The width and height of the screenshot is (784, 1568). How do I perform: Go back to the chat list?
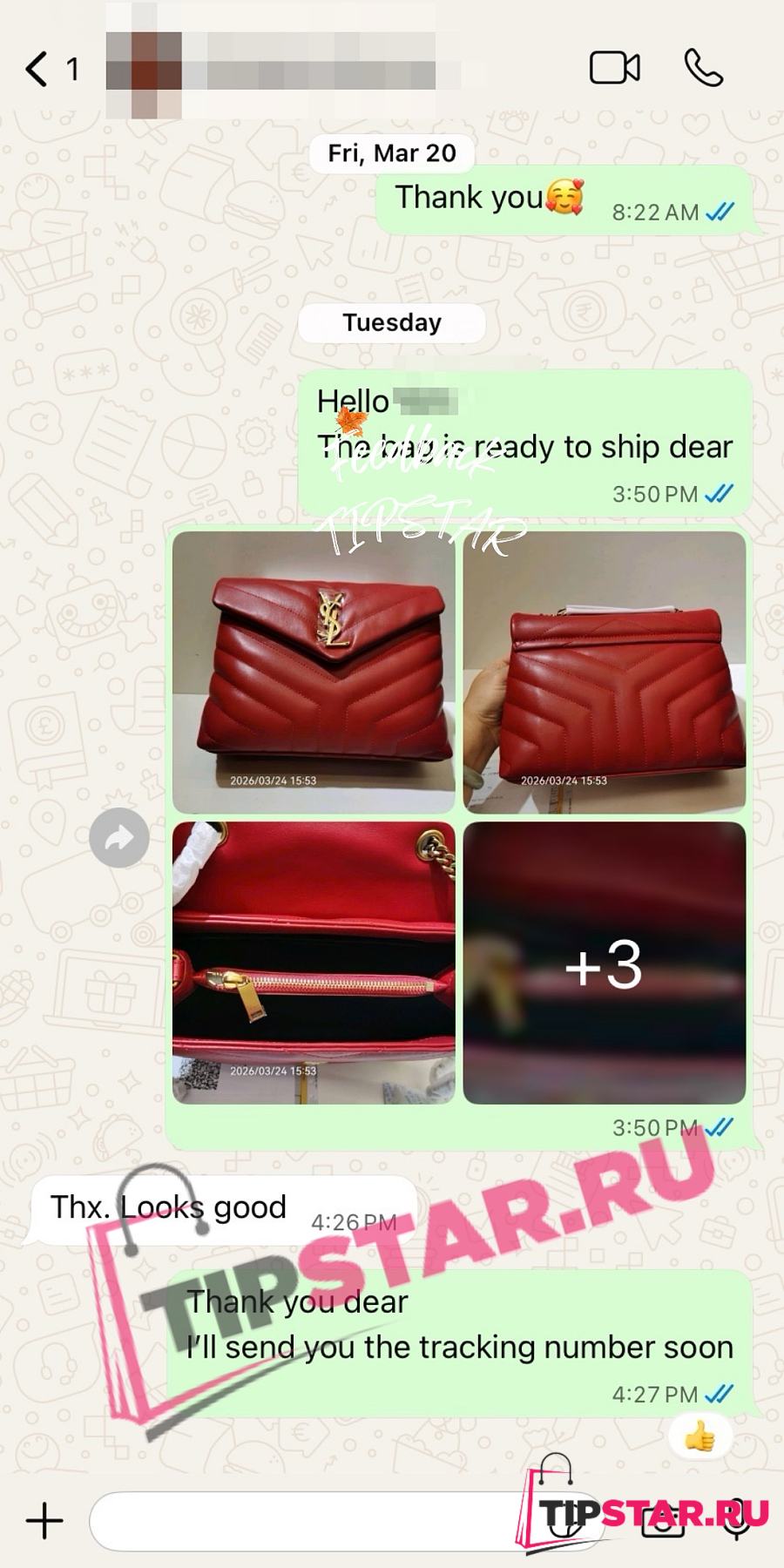click(37, 69)
